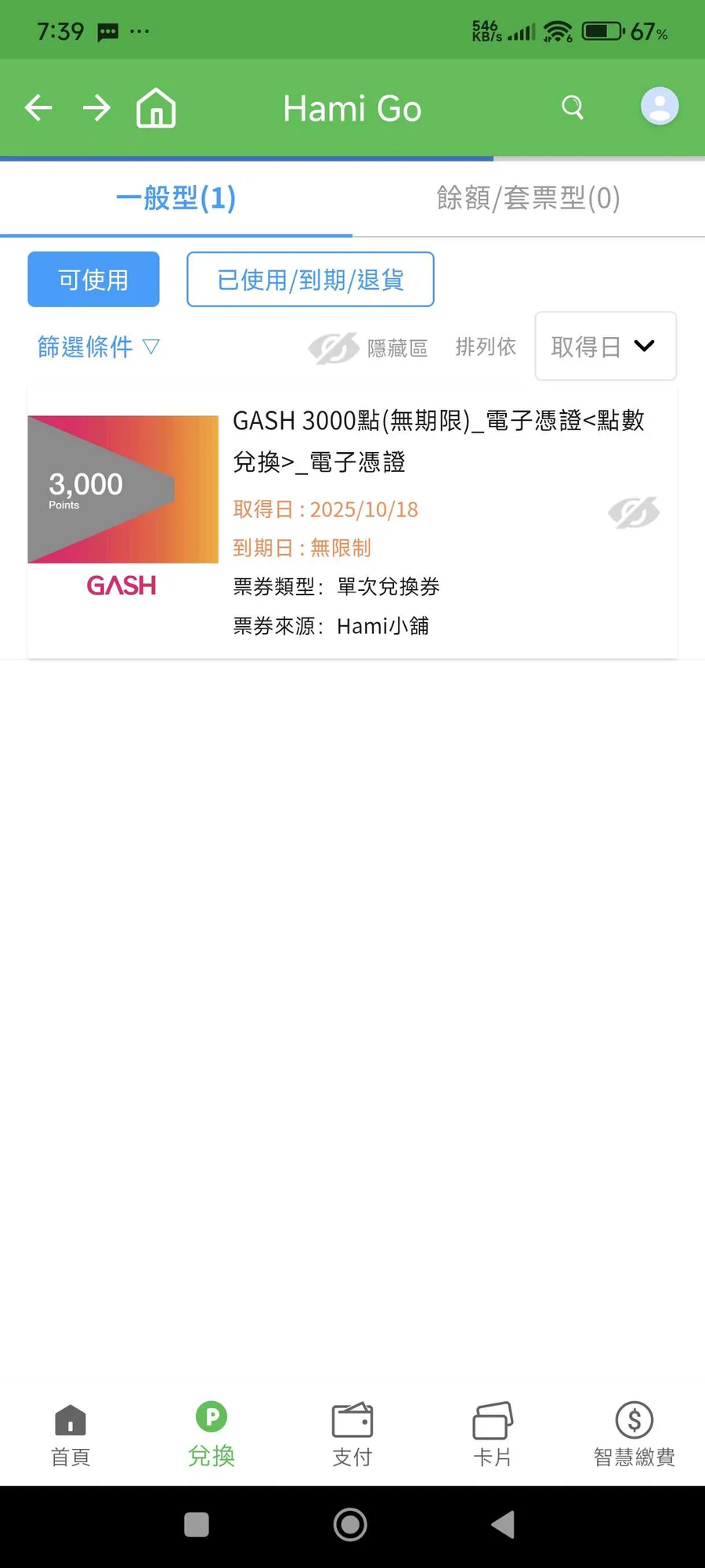Go forward using the header right arrow
This screenshot has width=705, height=1568.
point(97,107)
